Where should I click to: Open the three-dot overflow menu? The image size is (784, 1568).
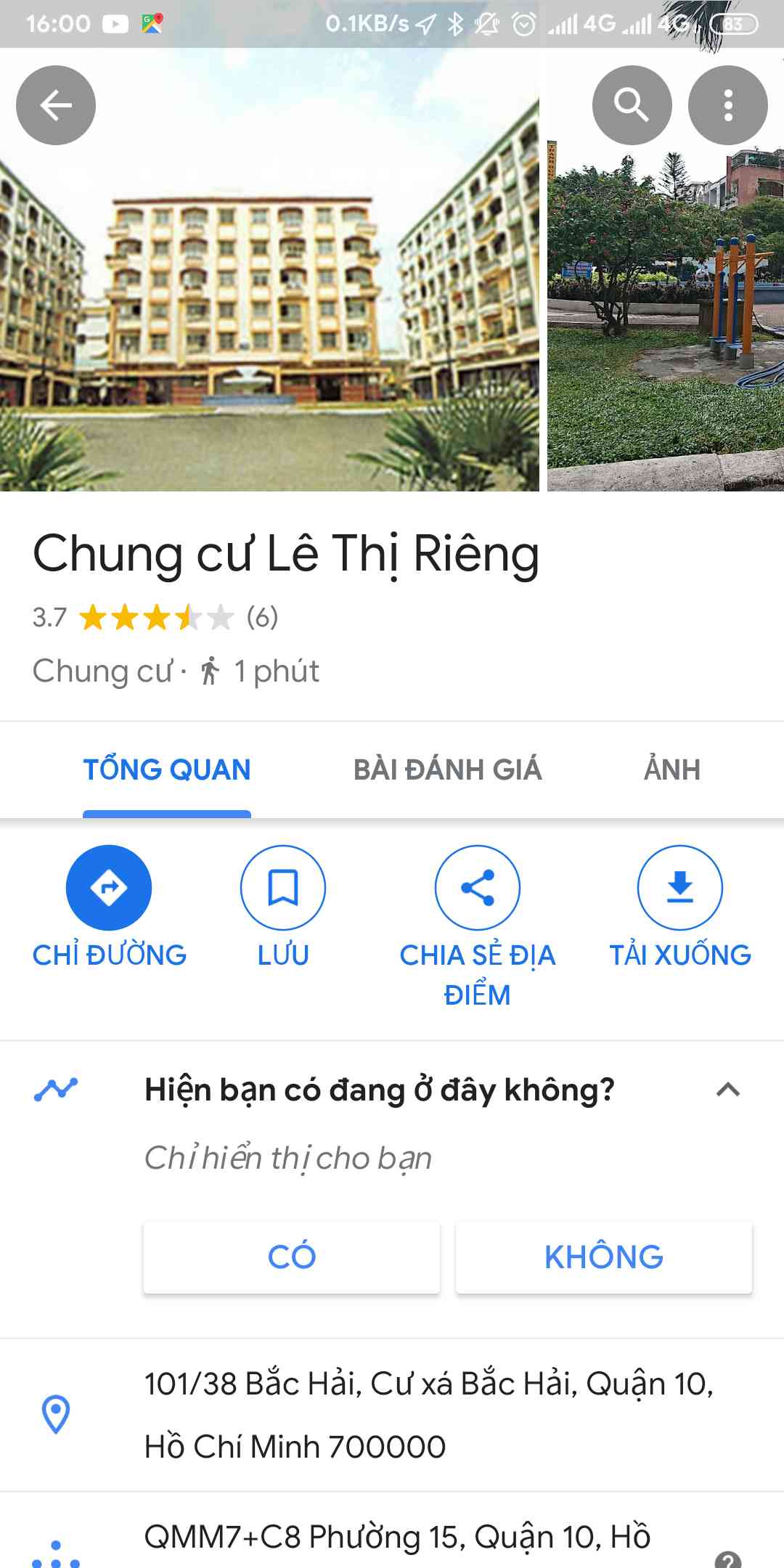[x=727, y=105]
